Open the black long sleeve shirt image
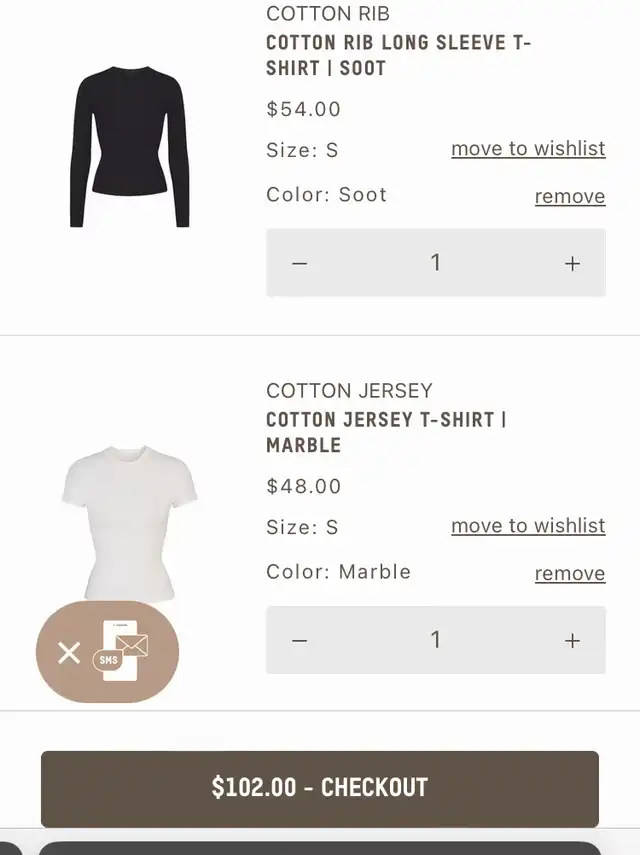 tap(130, 146)
